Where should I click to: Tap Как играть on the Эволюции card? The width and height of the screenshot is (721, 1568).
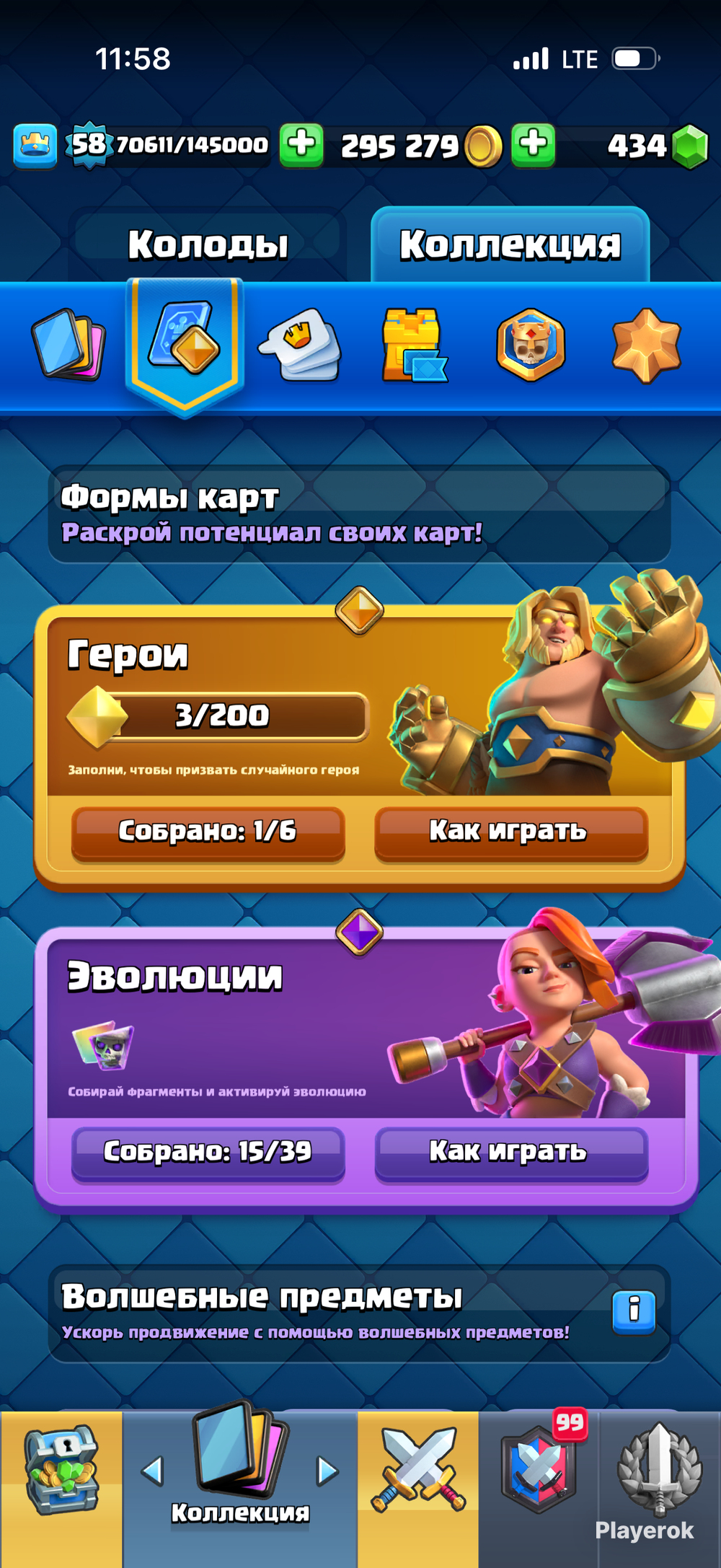(510, 1152)
